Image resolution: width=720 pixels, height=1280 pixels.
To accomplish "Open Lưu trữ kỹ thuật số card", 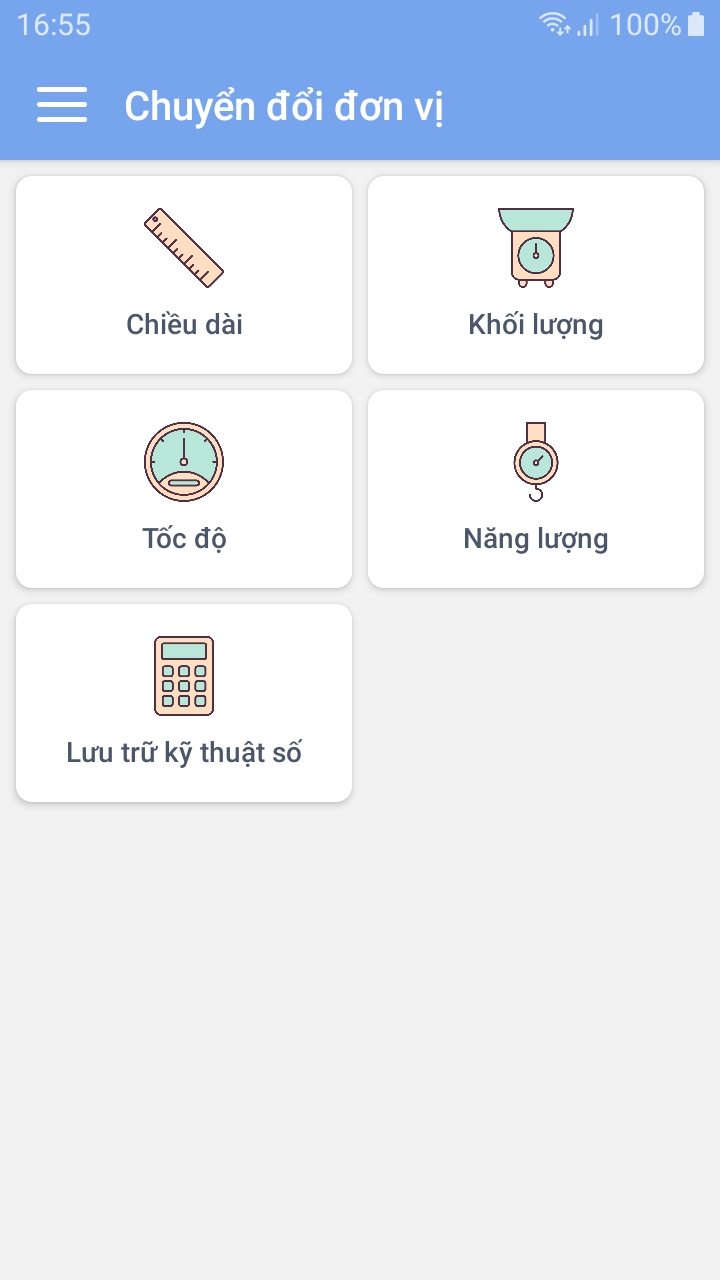I will click(184, 703).
